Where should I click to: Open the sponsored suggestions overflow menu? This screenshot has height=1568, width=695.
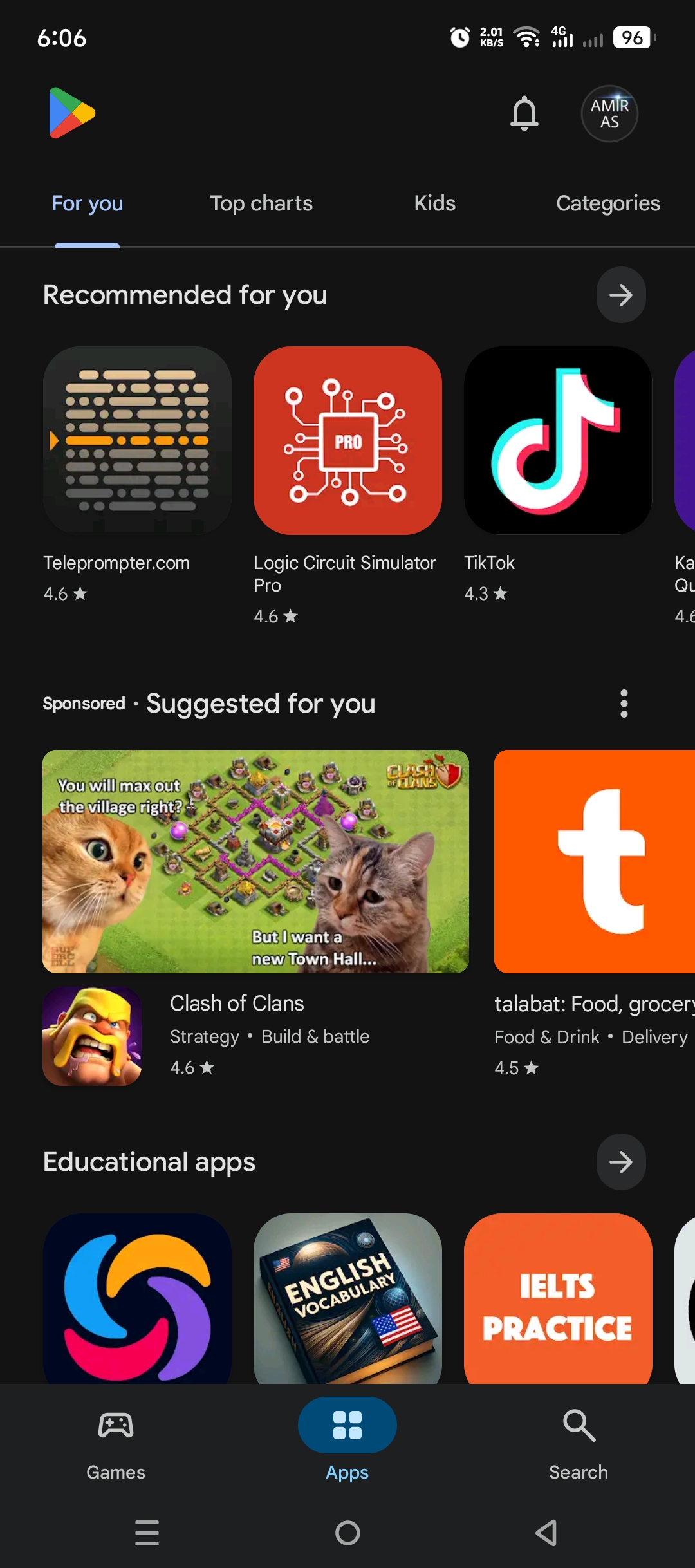[624, 704]
